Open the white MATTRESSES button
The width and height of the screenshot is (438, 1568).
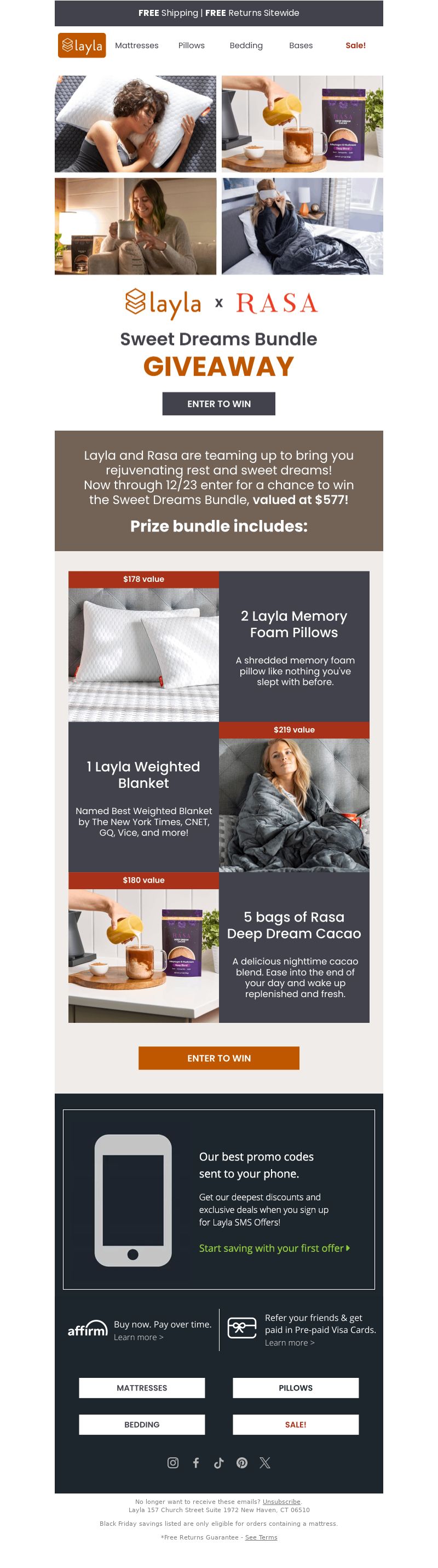(x=142, y=1388)
